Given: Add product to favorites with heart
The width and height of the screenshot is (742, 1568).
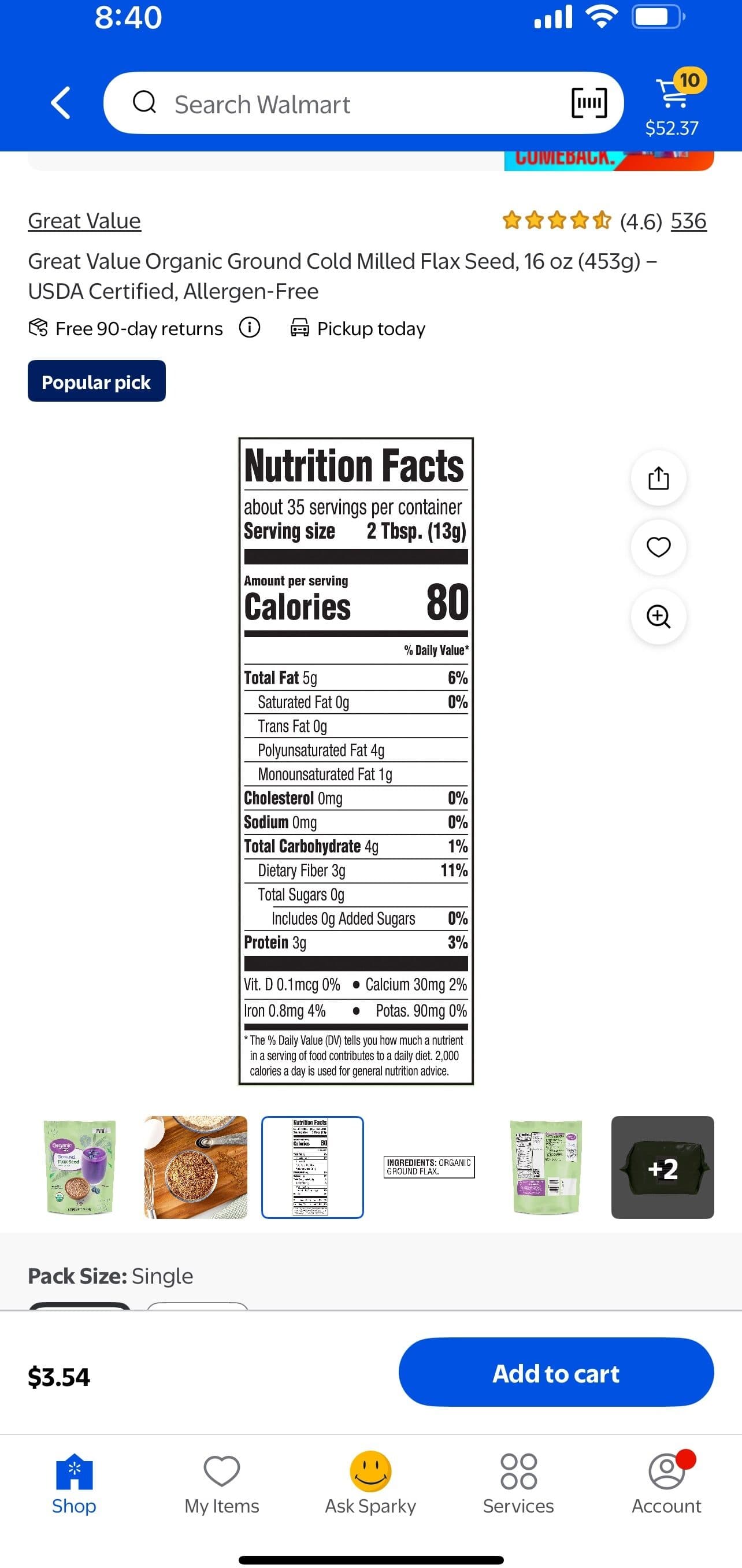Looking at the screenshot, I should [x=658, y=547].
